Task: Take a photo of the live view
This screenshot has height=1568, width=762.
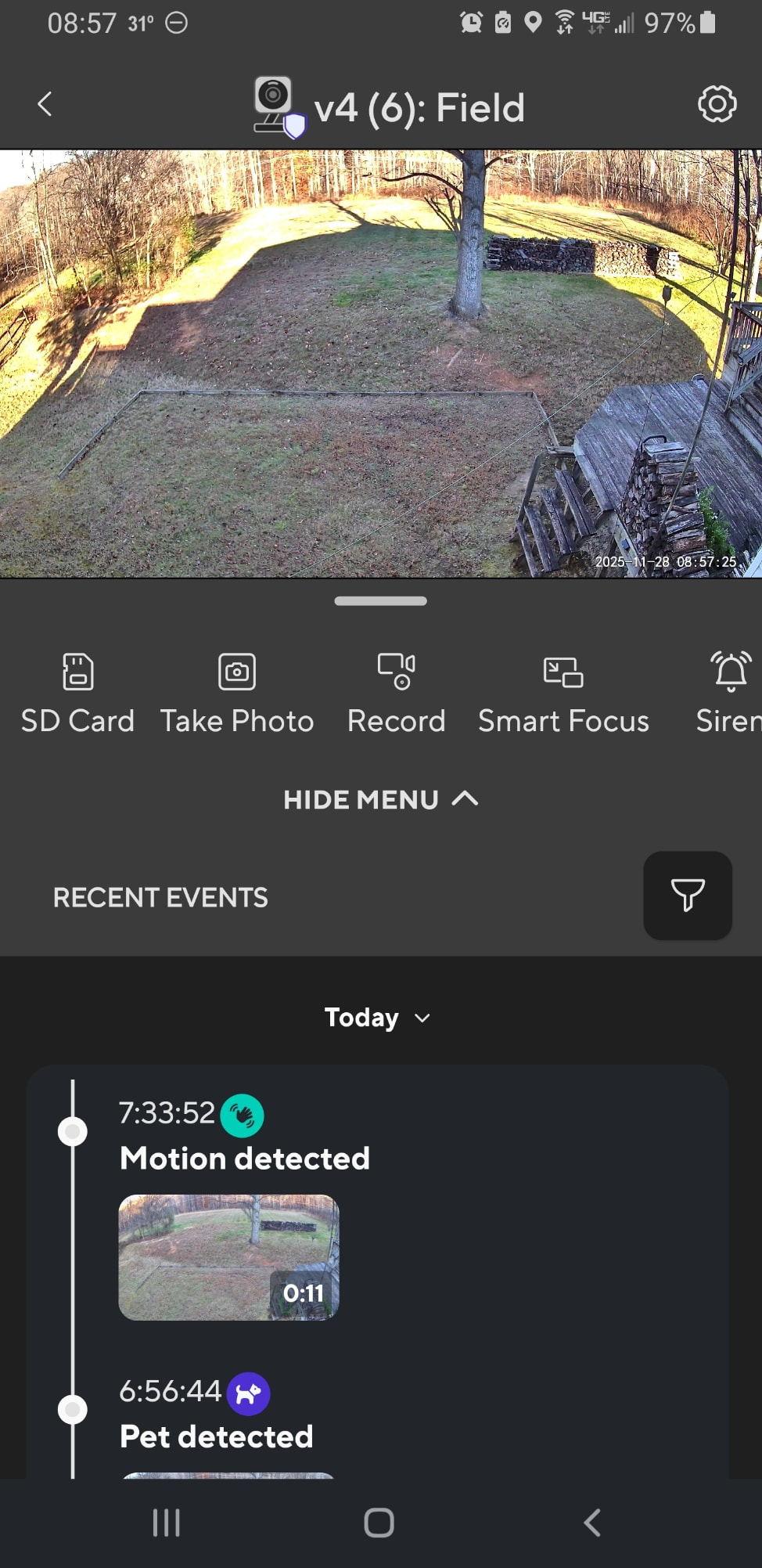Action: pos(237,693)
